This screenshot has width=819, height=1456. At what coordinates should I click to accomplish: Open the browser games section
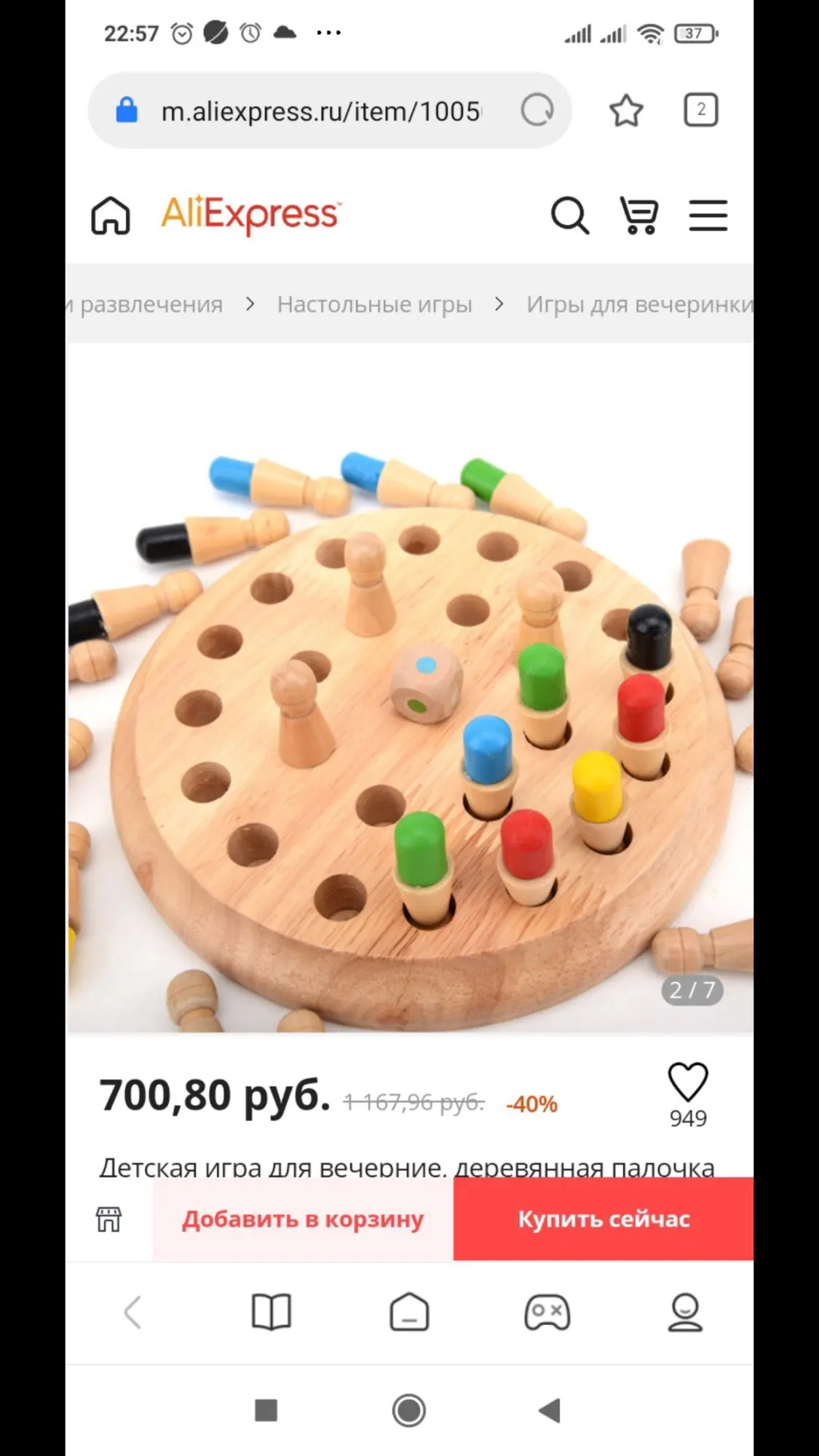[547, 1312]
